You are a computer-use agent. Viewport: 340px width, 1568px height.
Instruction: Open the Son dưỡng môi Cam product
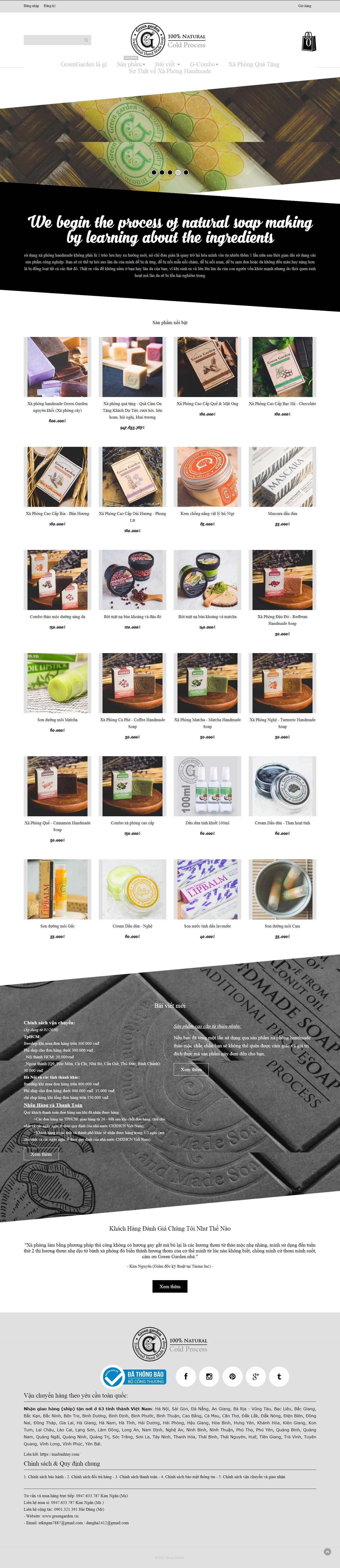(282, 926)
